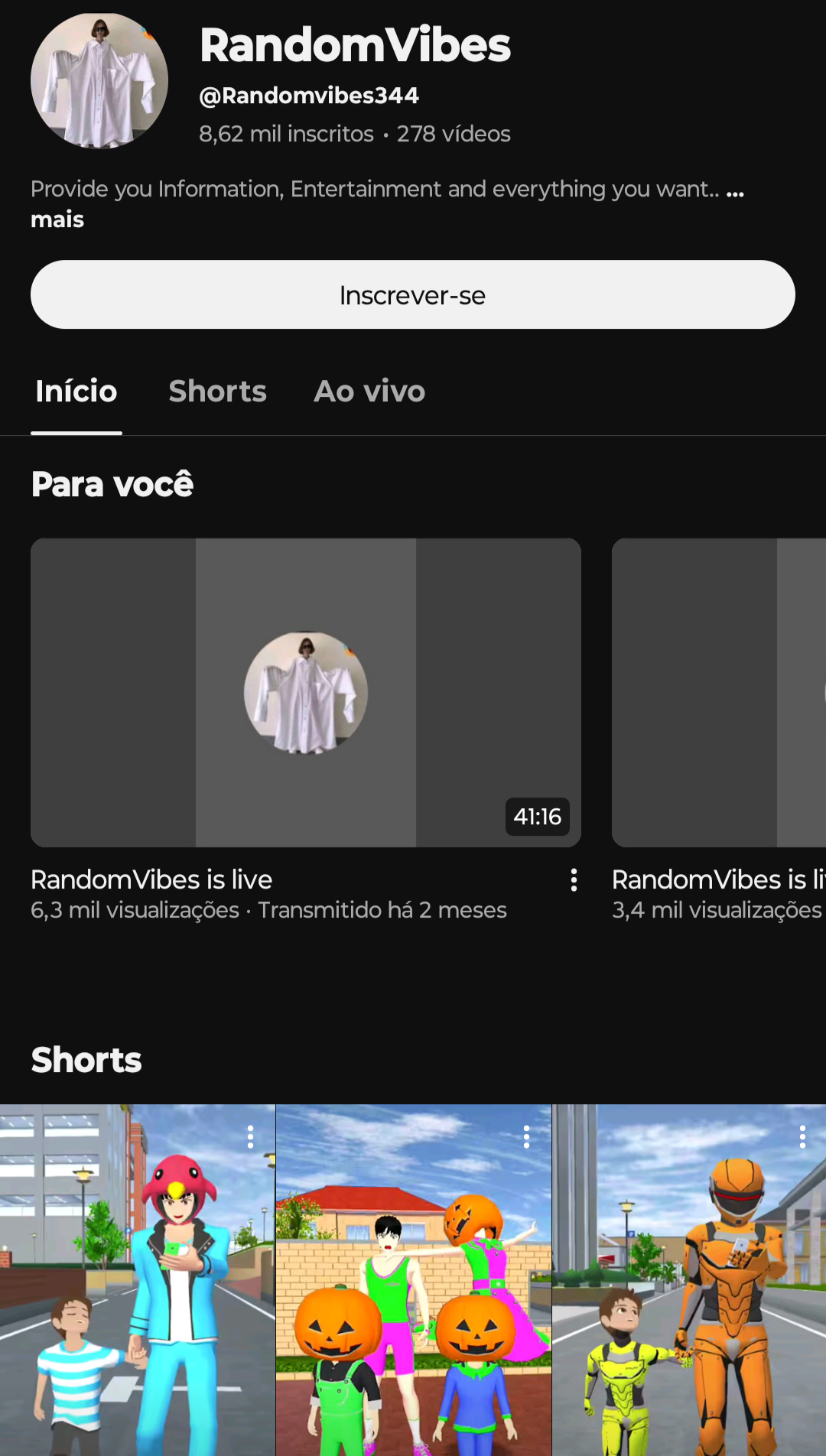Open the 41:16 RandomVibes is live video

click(306, 692)
